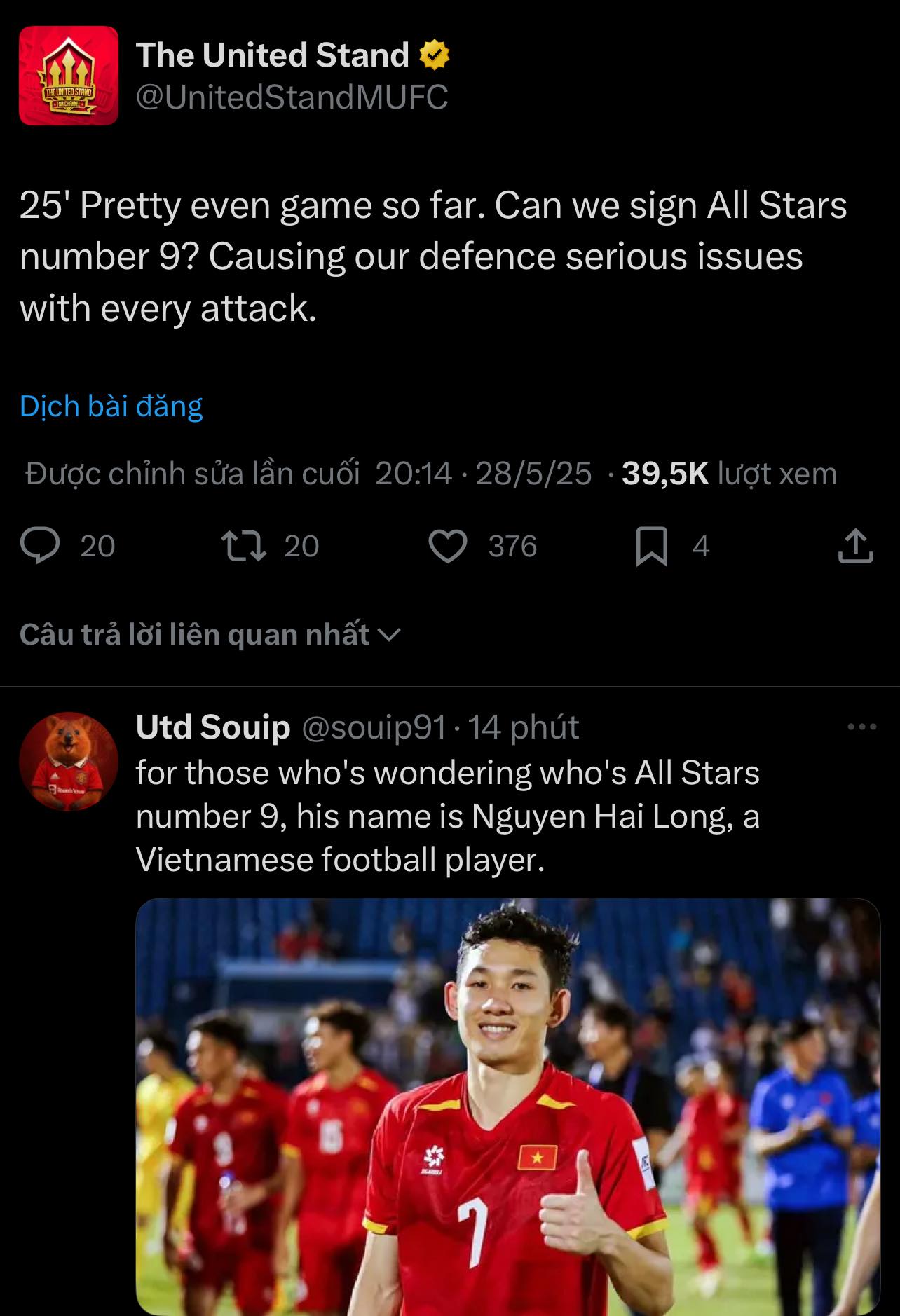
Task: Reply to The United Stand post
Action: [41, 546]
